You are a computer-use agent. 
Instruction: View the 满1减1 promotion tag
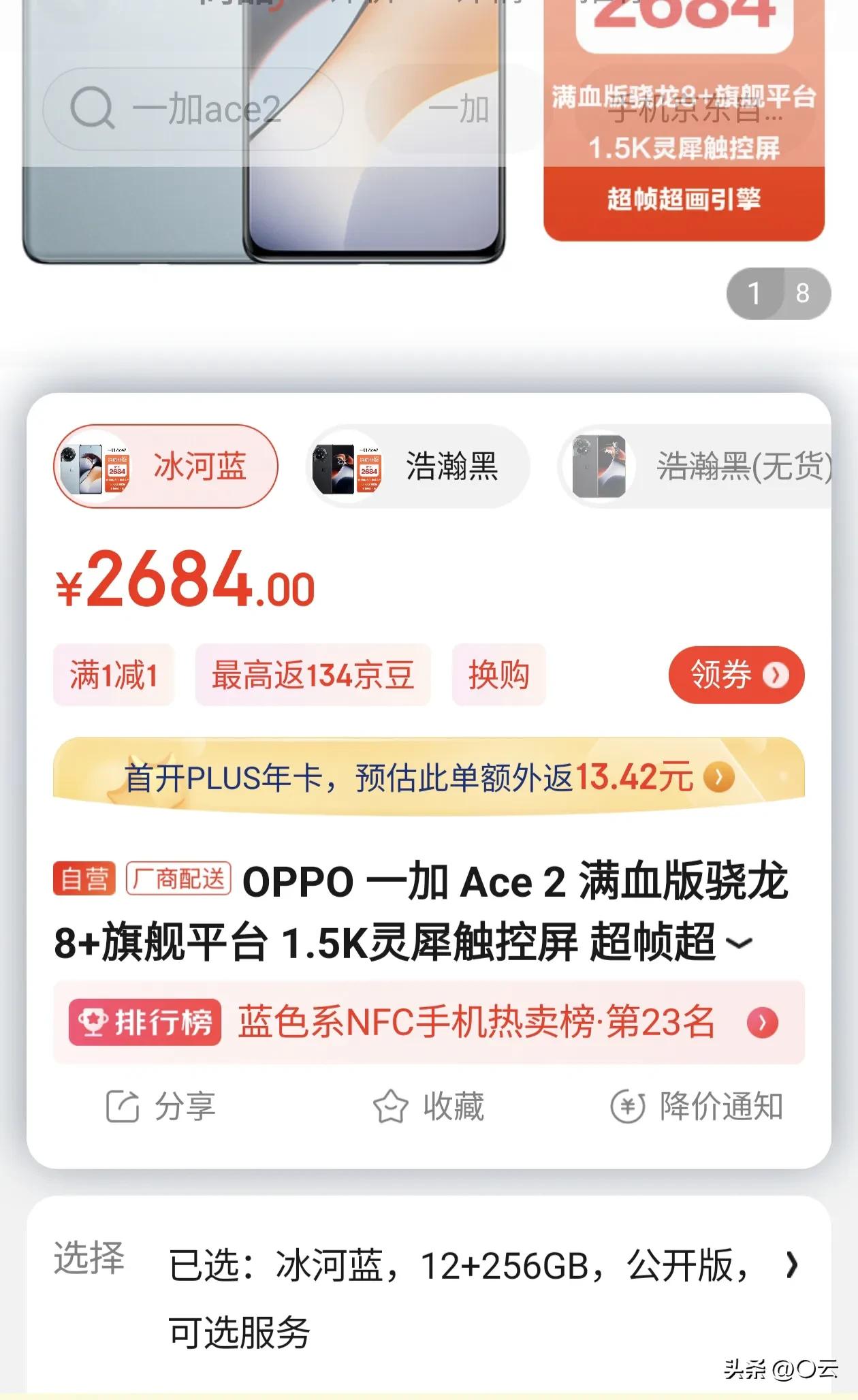click(x=112, y=673)
